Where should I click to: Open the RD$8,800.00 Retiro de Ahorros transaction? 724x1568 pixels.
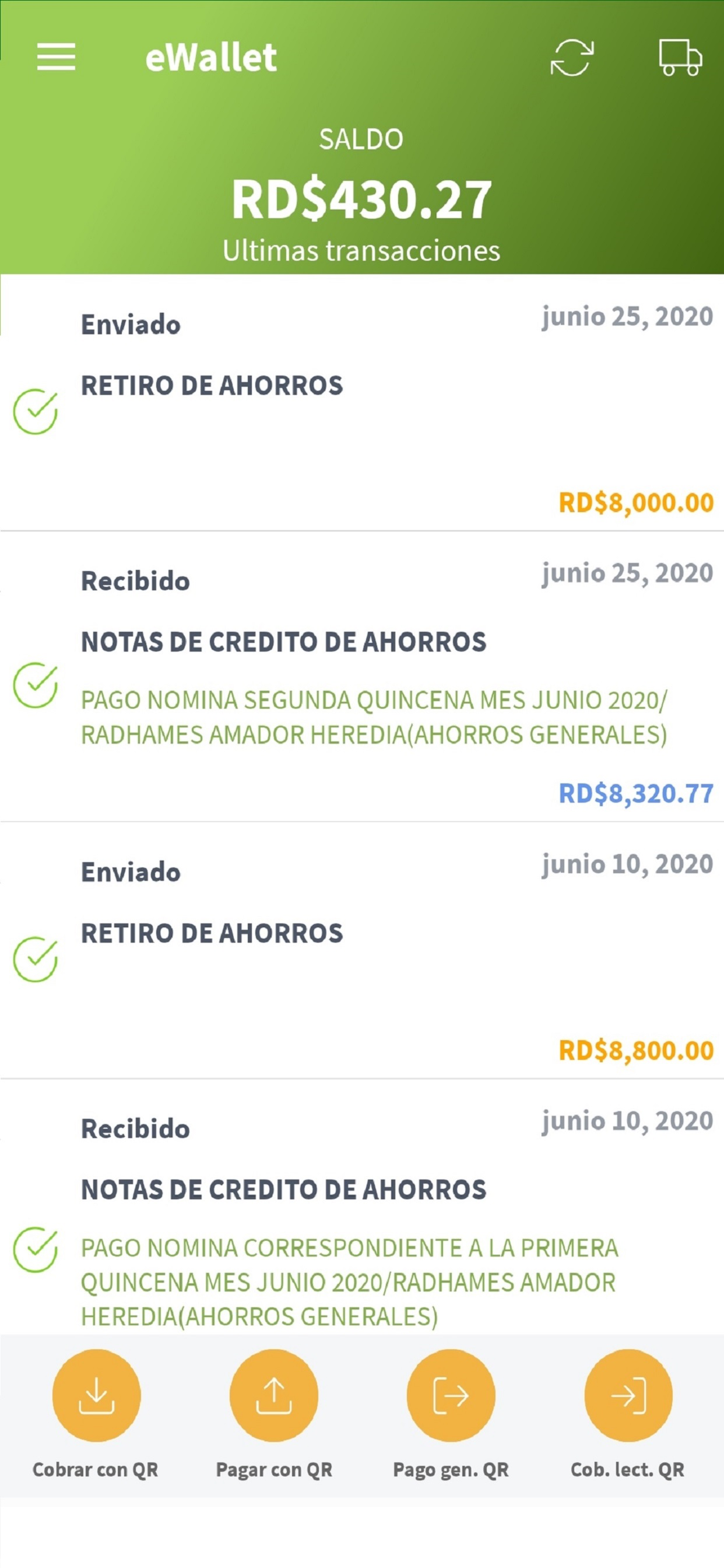coord(362,951)
